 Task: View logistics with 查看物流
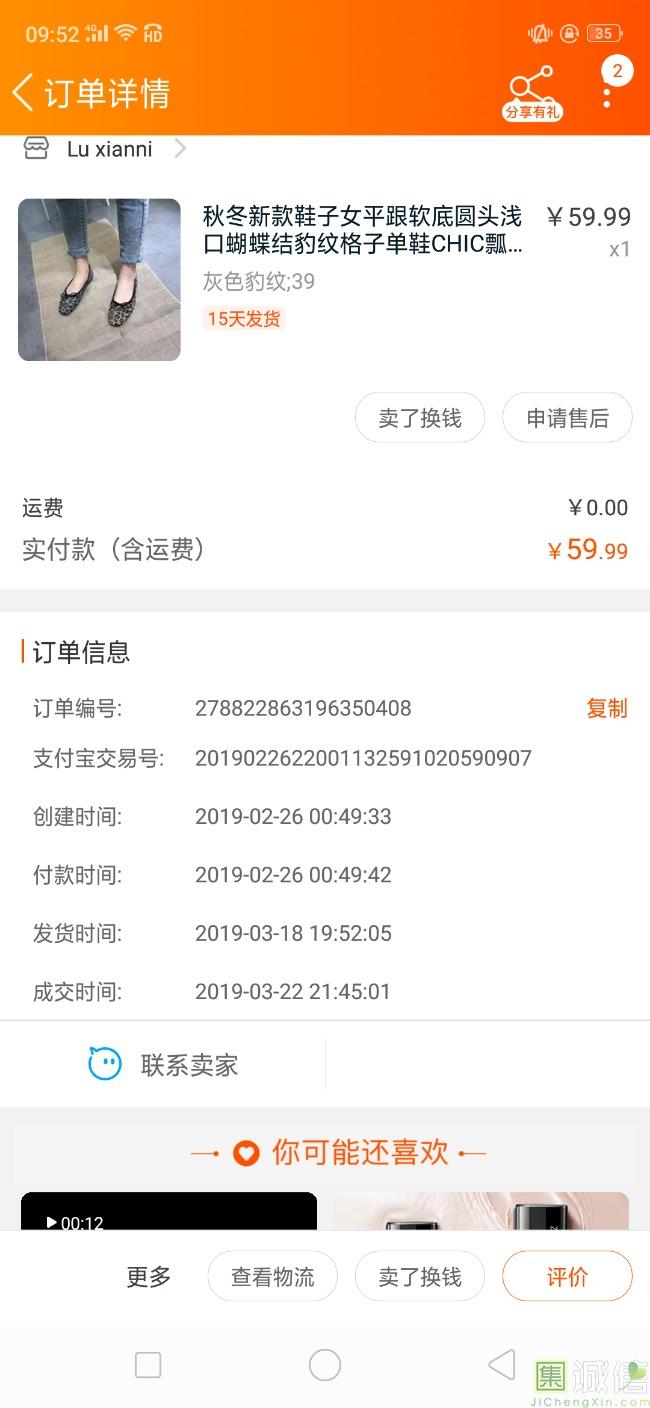(x=272, y=1277)
